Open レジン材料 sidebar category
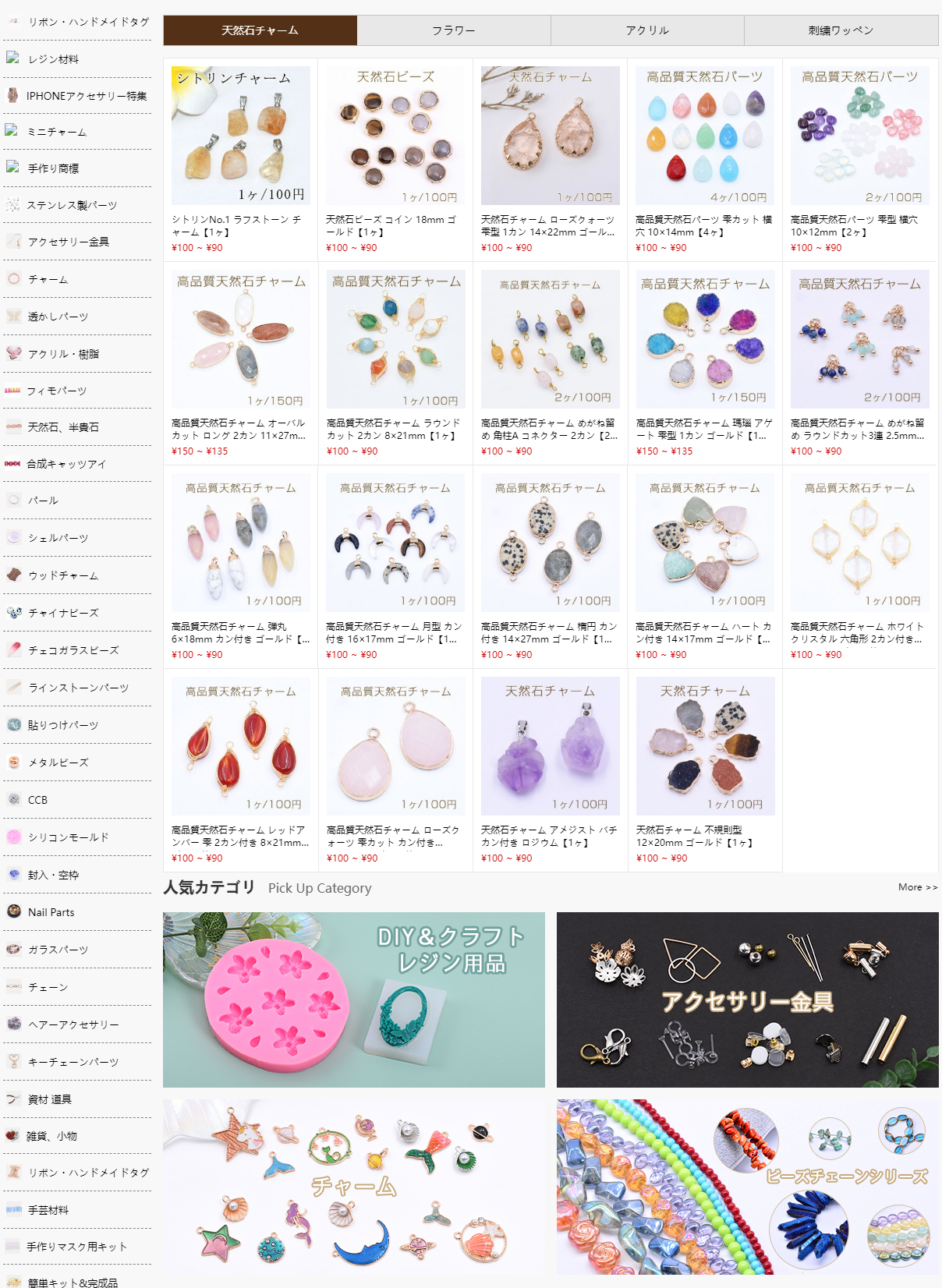 53,59
